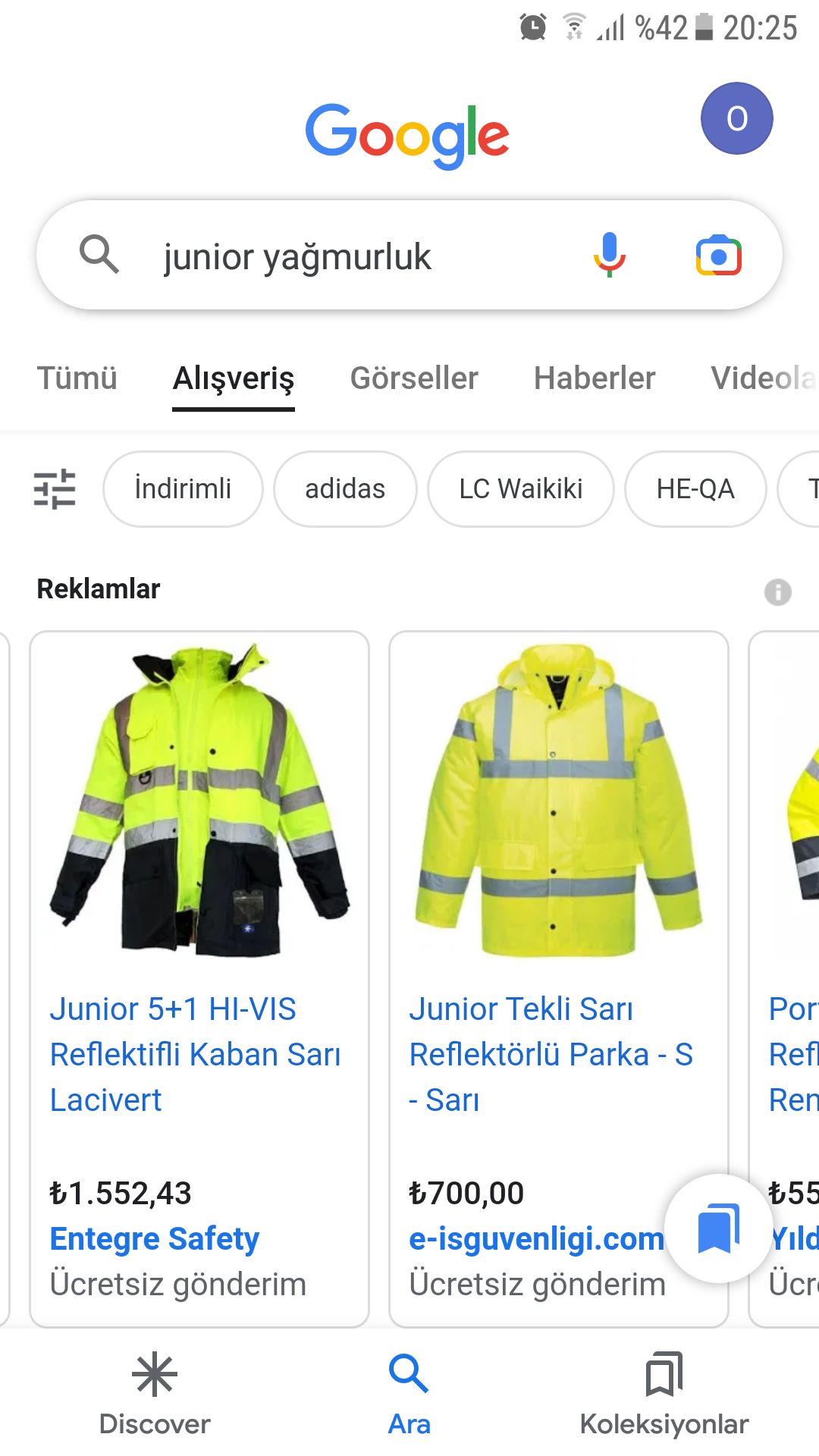Select the İndirimli filter chip
Screen dimensions: 819x1456
pyautogui.click(x=183, y=489)
